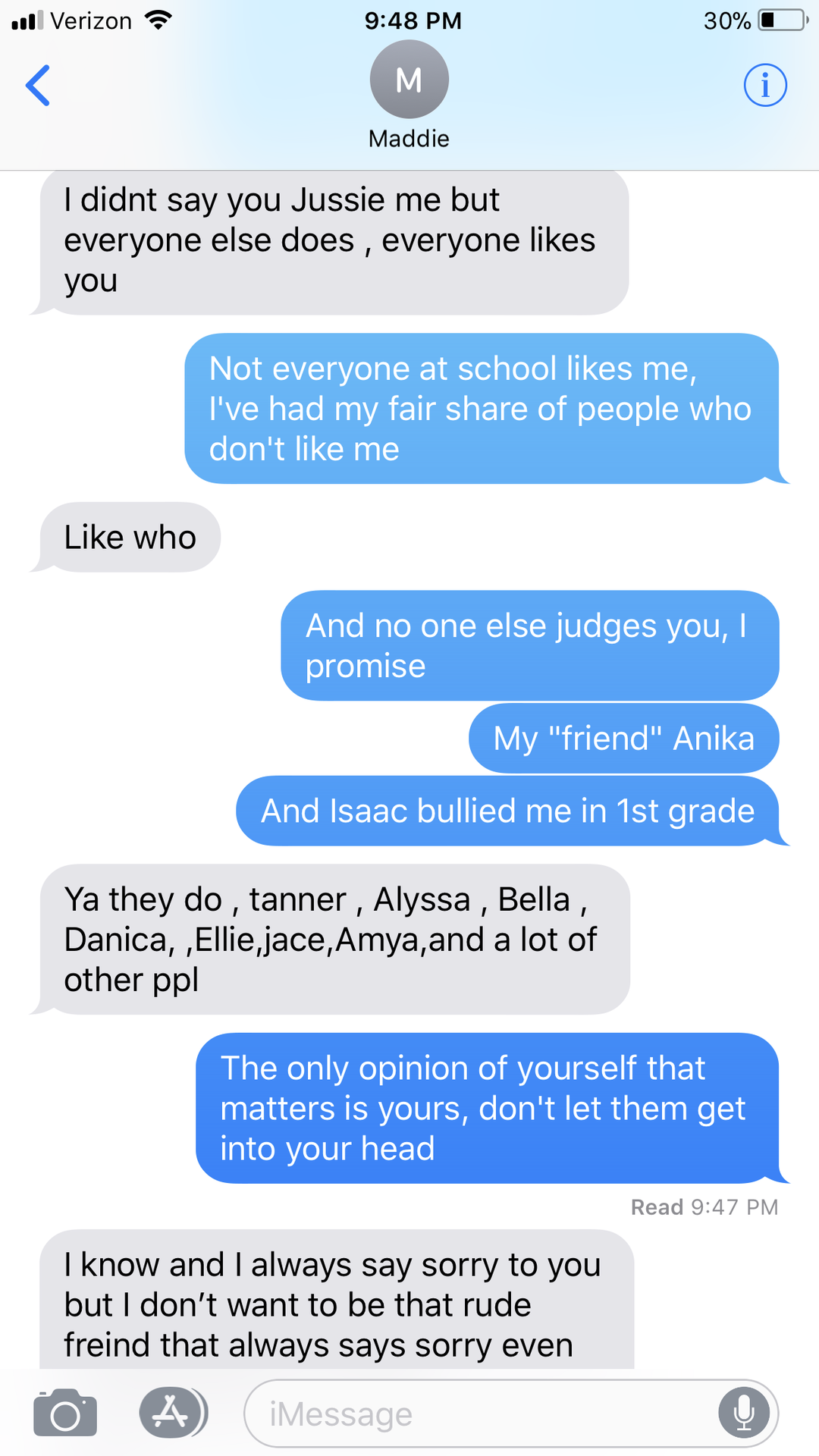Open Maddie's contact avatar
The width and height of the screenshot is (819, 1456).
tap(409, 80)
